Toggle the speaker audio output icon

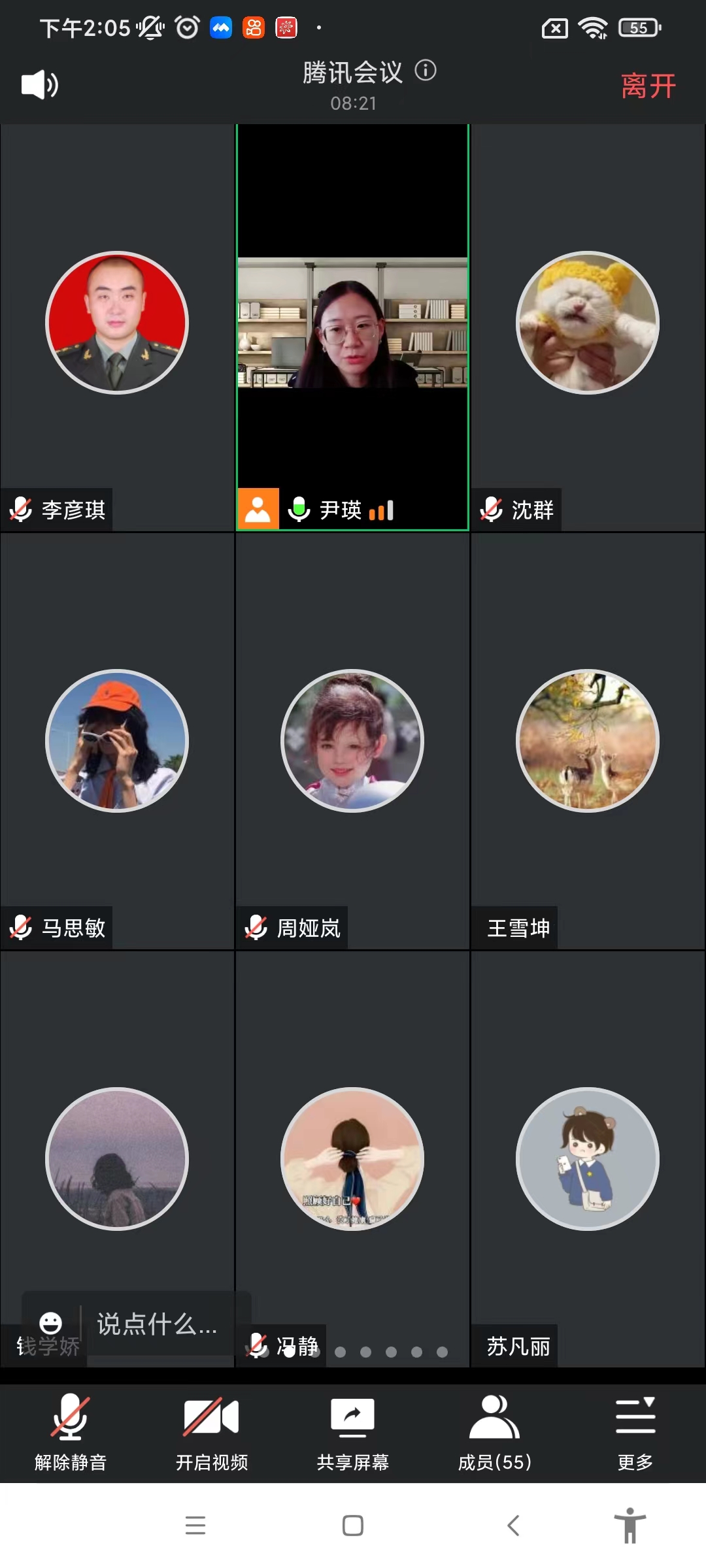point(39,85)
